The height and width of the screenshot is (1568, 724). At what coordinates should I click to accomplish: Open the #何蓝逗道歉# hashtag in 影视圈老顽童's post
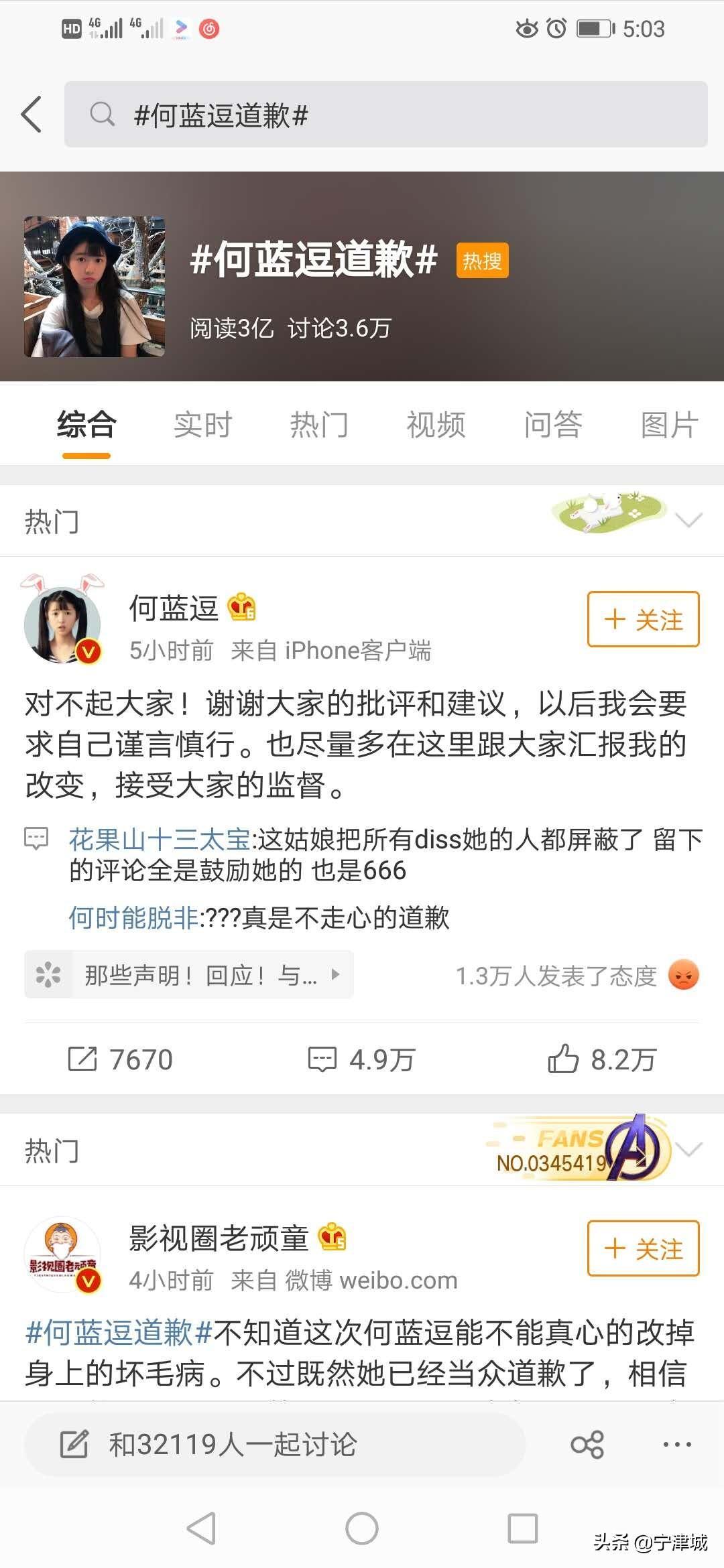click(x=119, y=1332)
